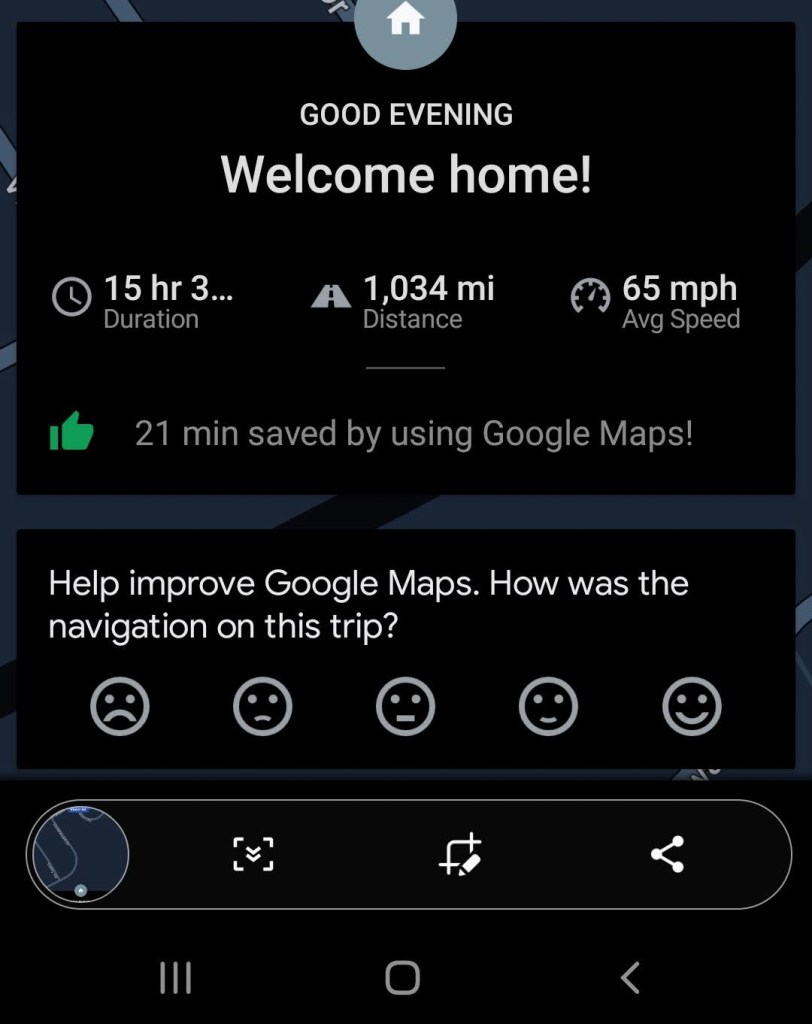This screenshot has height=1024, width=812.
Task: Go to the phone home screen
Action: pos(403,977)
